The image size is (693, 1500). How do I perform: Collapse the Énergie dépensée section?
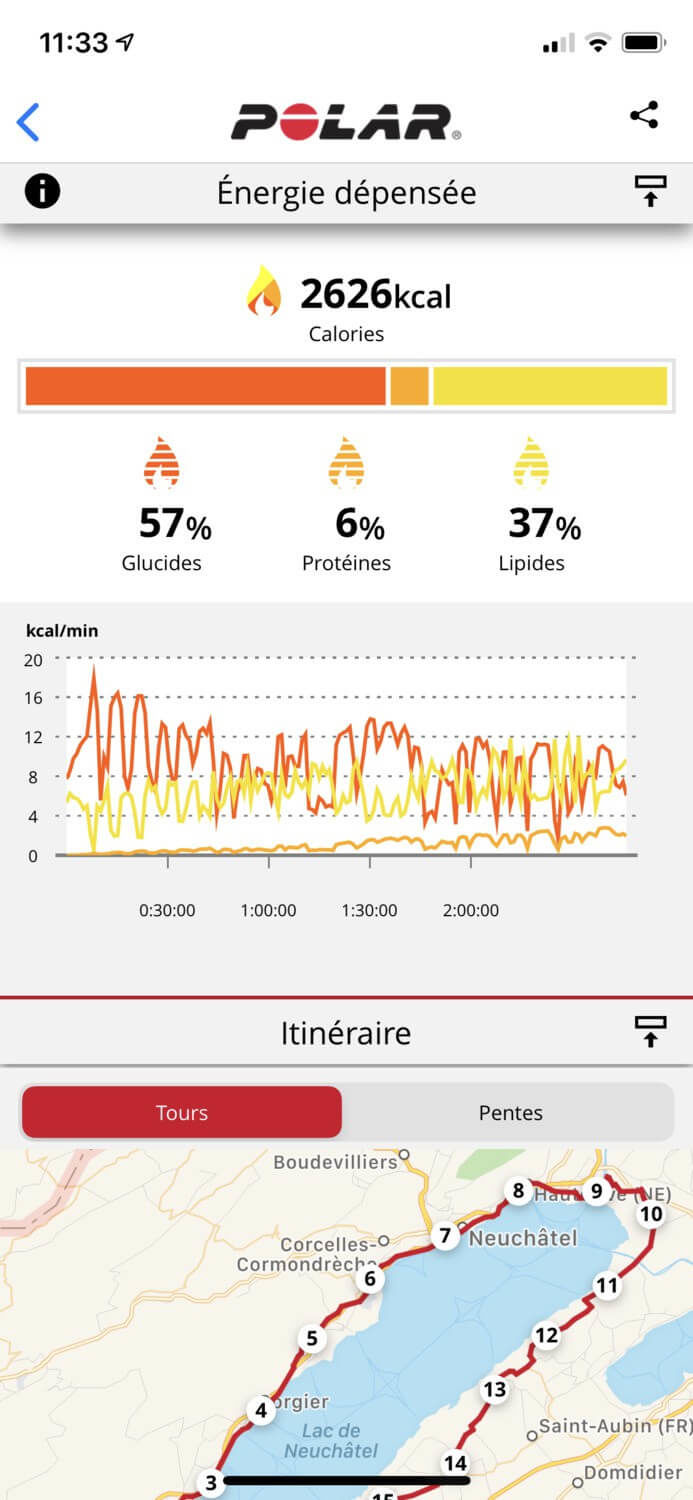click(x=651, y=191)
